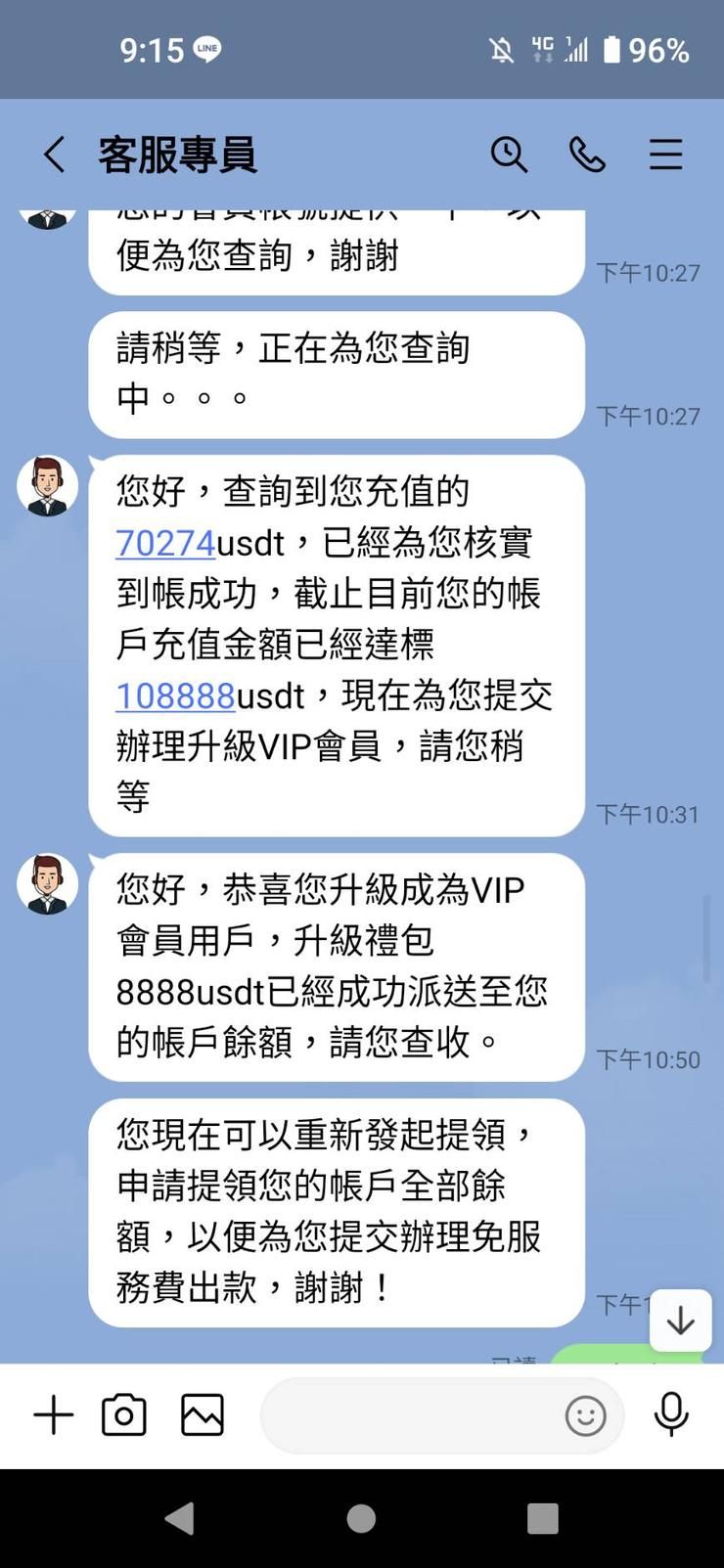This screenshot has height=1568, width=724.
Task: Record a voice message with the microphone
Action: coord(671,1415)
